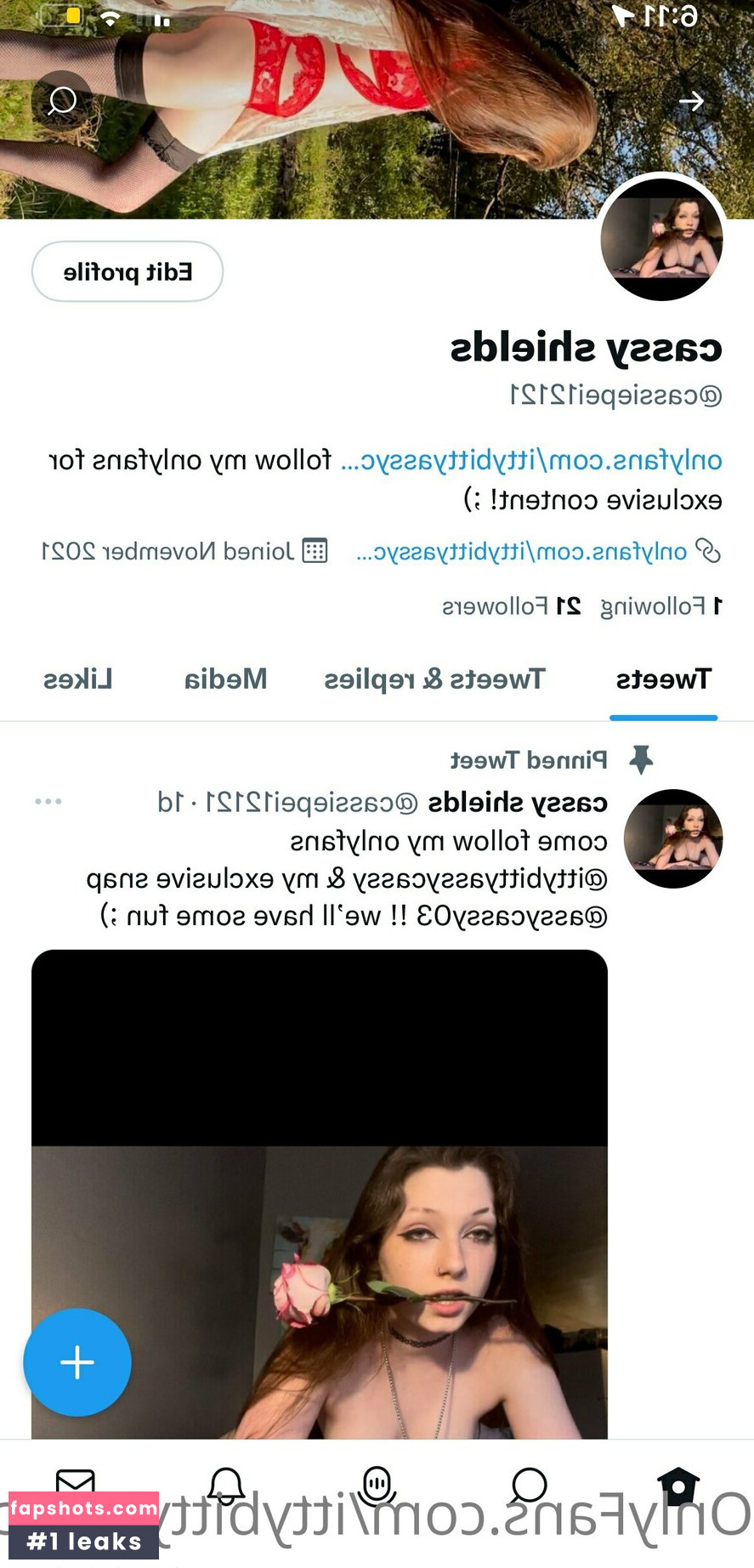Image resolution: width=754 pixels, height=1568 pixels.
Task: Switch to the Likes tab
Action: point(78,679)
